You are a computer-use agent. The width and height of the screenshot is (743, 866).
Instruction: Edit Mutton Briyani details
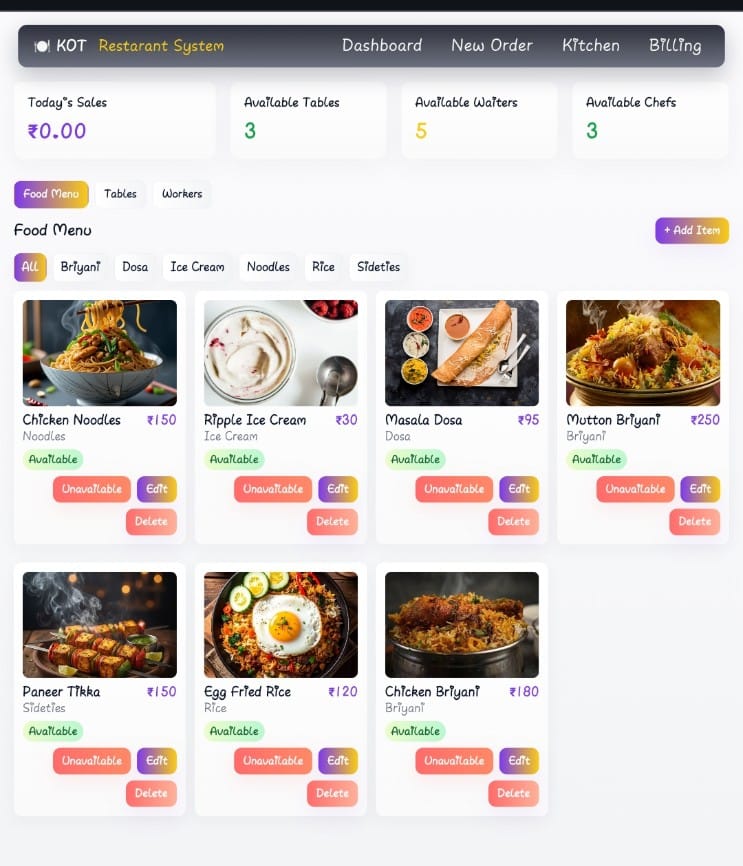coord(700,489)
